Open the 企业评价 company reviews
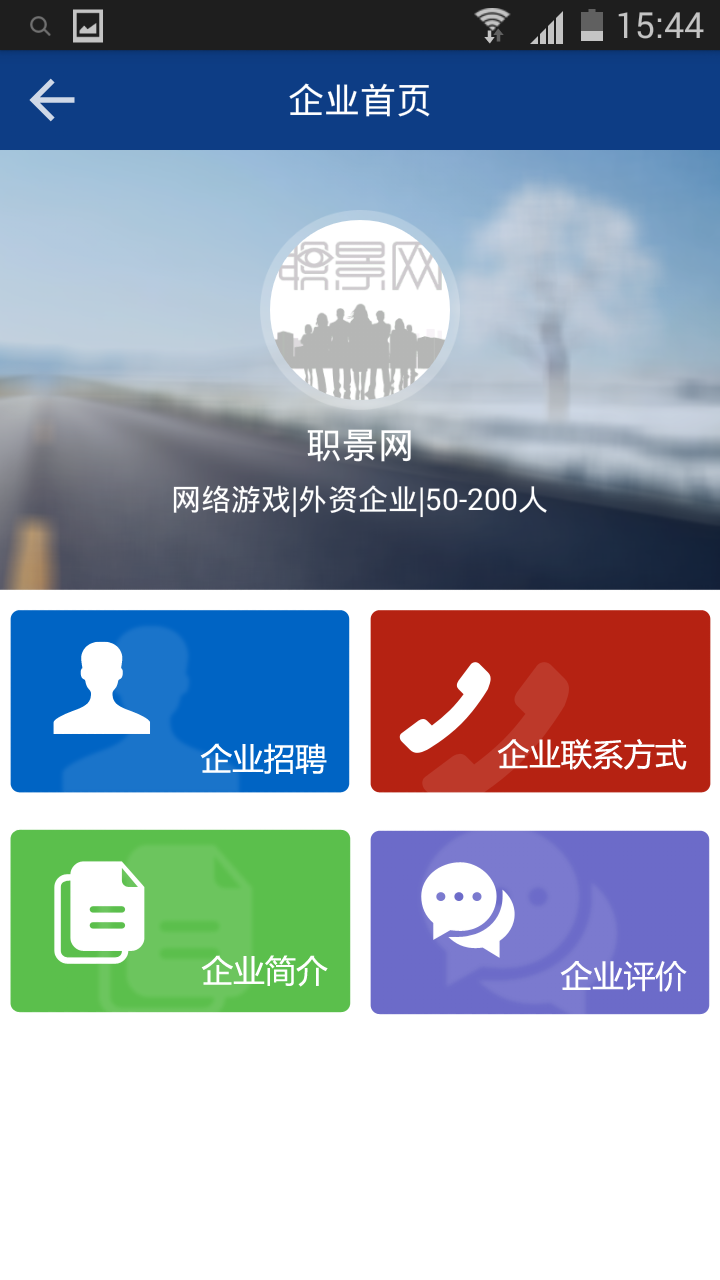720x1280 pixels. point(540,920)
